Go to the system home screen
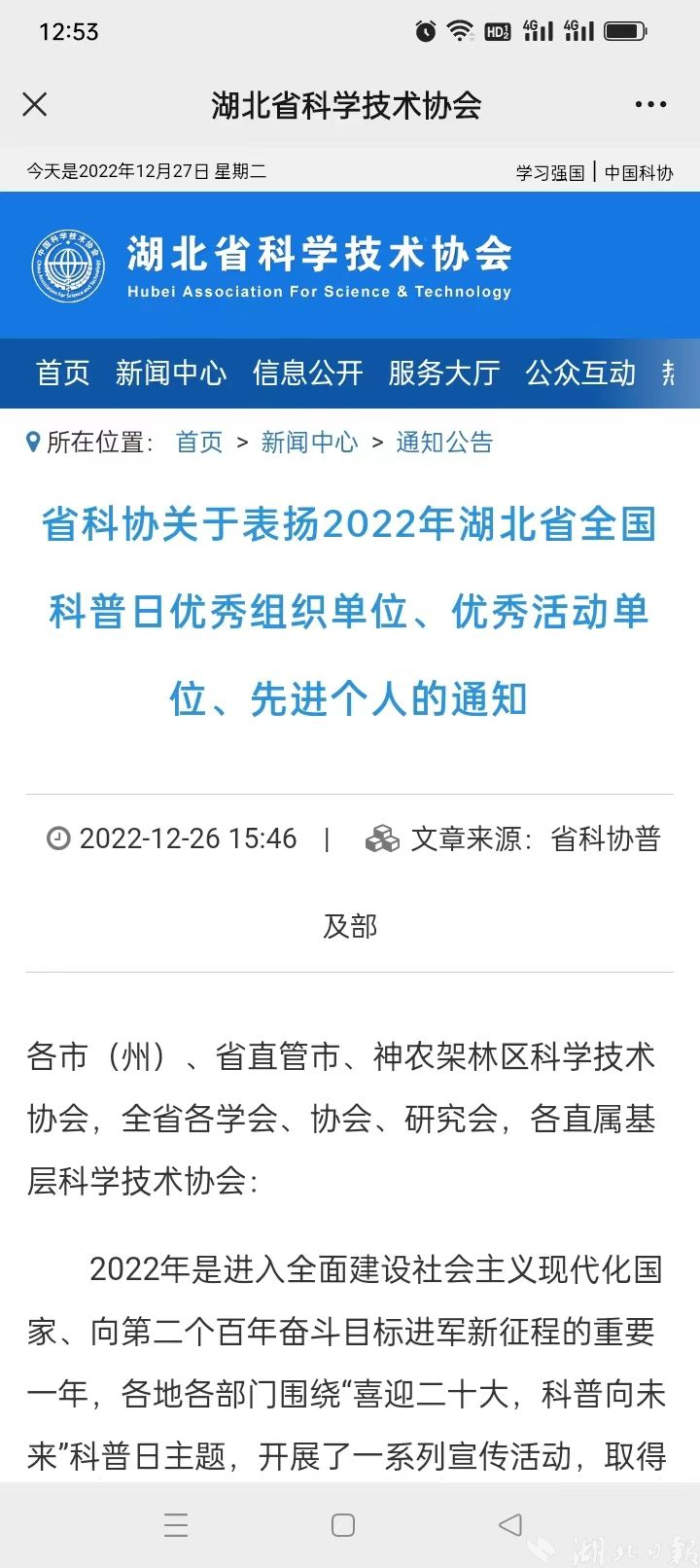 pos(343,1524)
